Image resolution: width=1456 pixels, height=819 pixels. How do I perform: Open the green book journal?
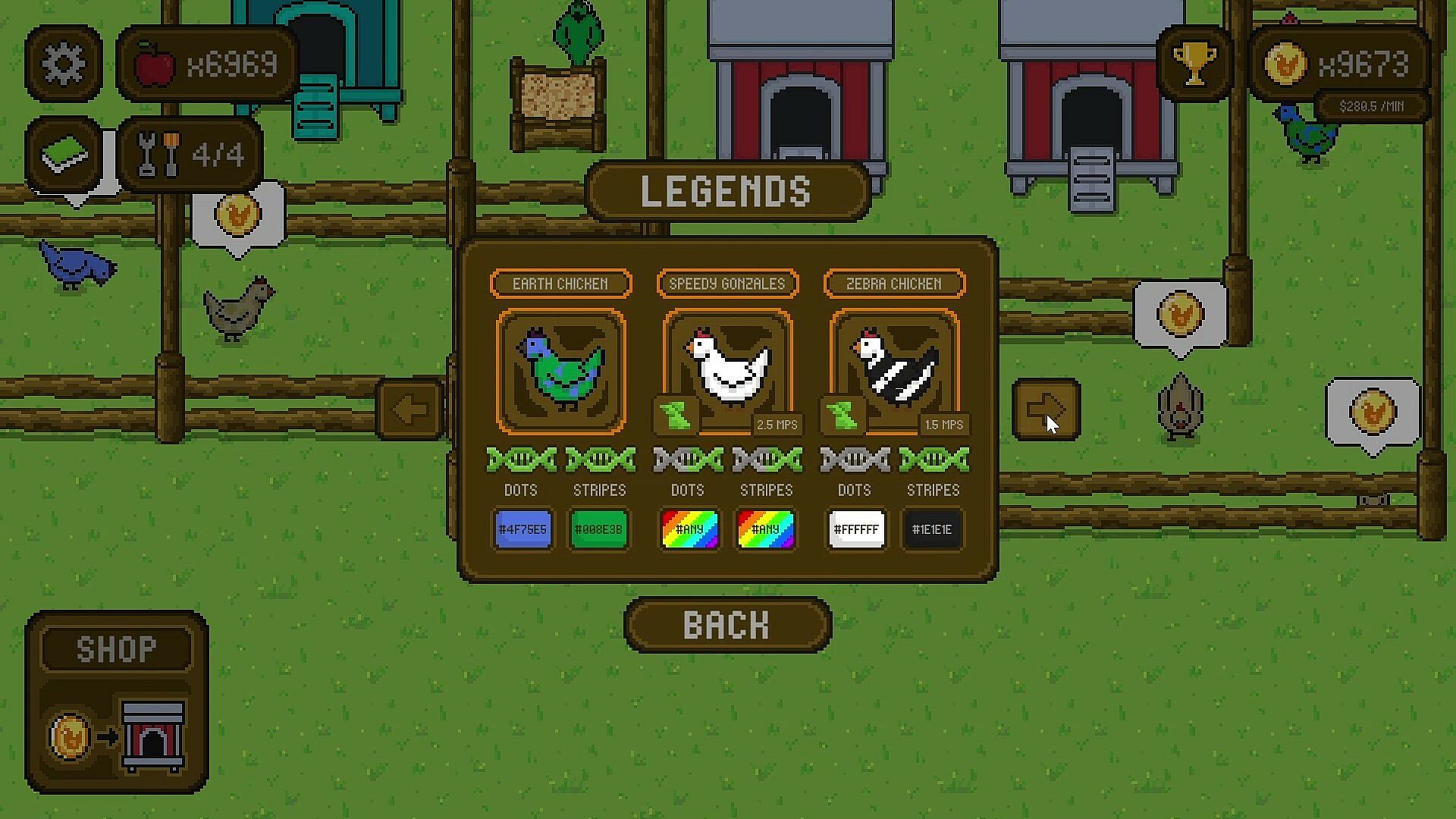(x=64, y=155)
